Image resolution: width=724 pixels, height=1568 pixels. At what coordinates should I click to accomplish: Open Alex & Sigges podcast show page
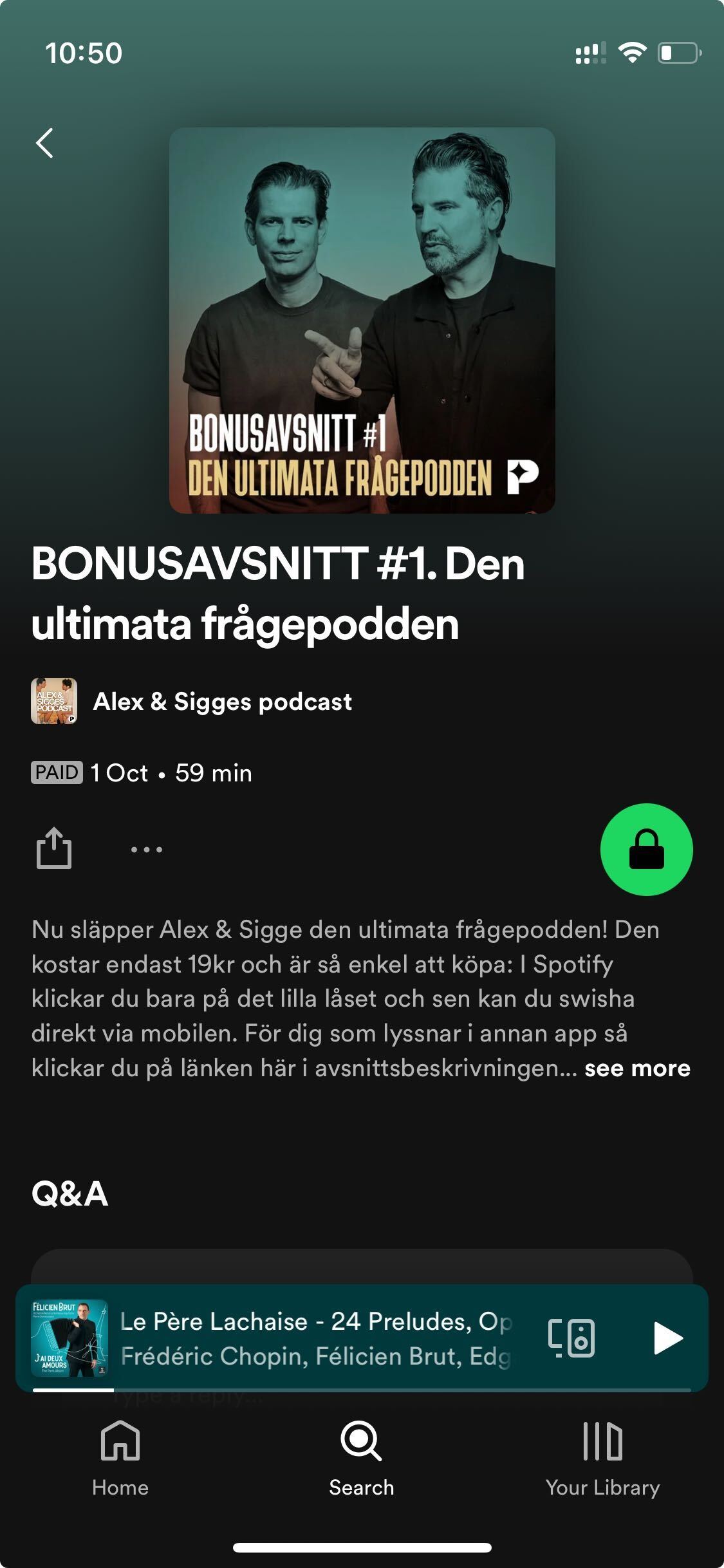[x=223, y=702]
